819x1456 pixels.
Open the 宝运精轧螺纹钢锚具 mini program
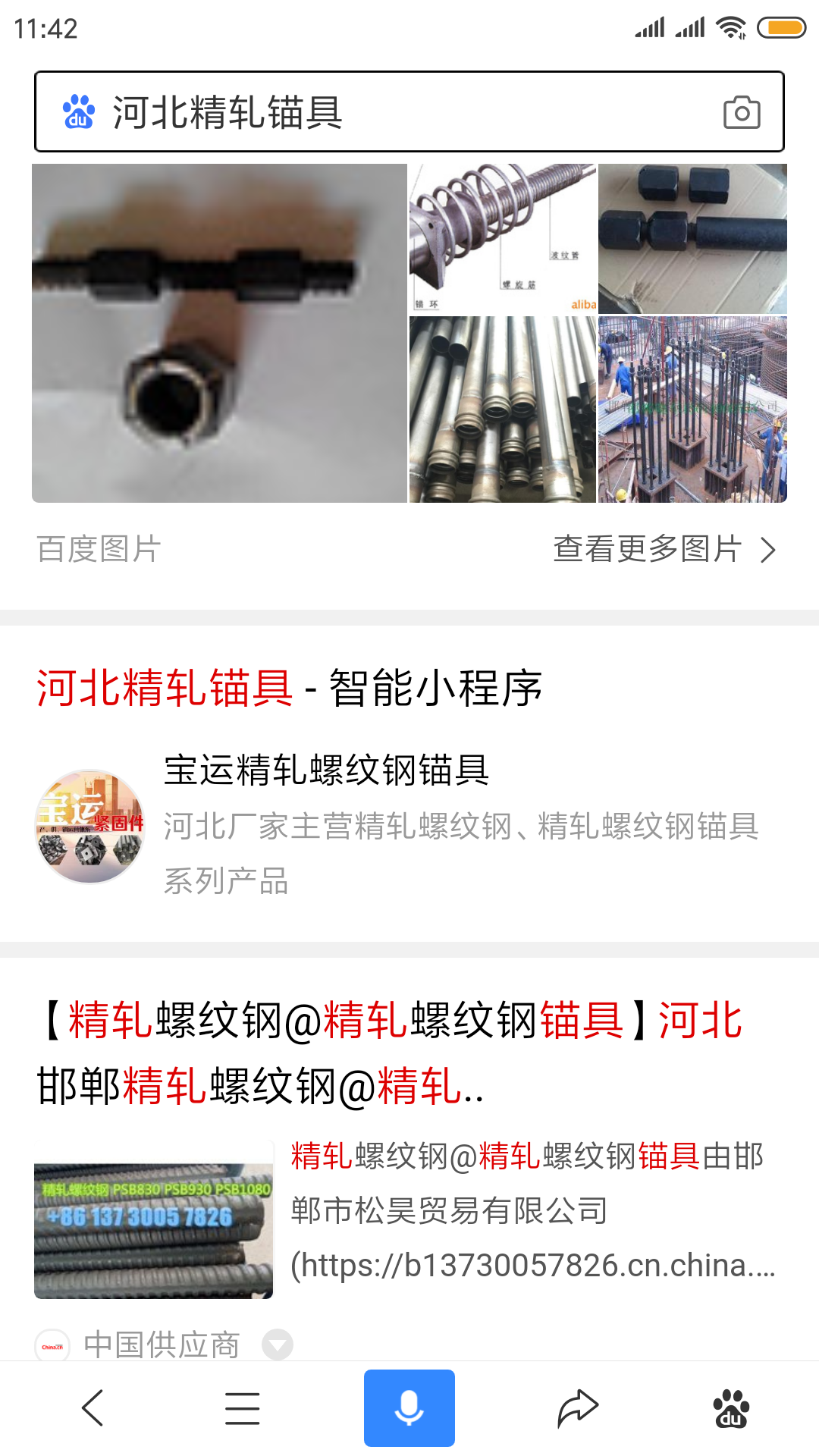point(326,770)
